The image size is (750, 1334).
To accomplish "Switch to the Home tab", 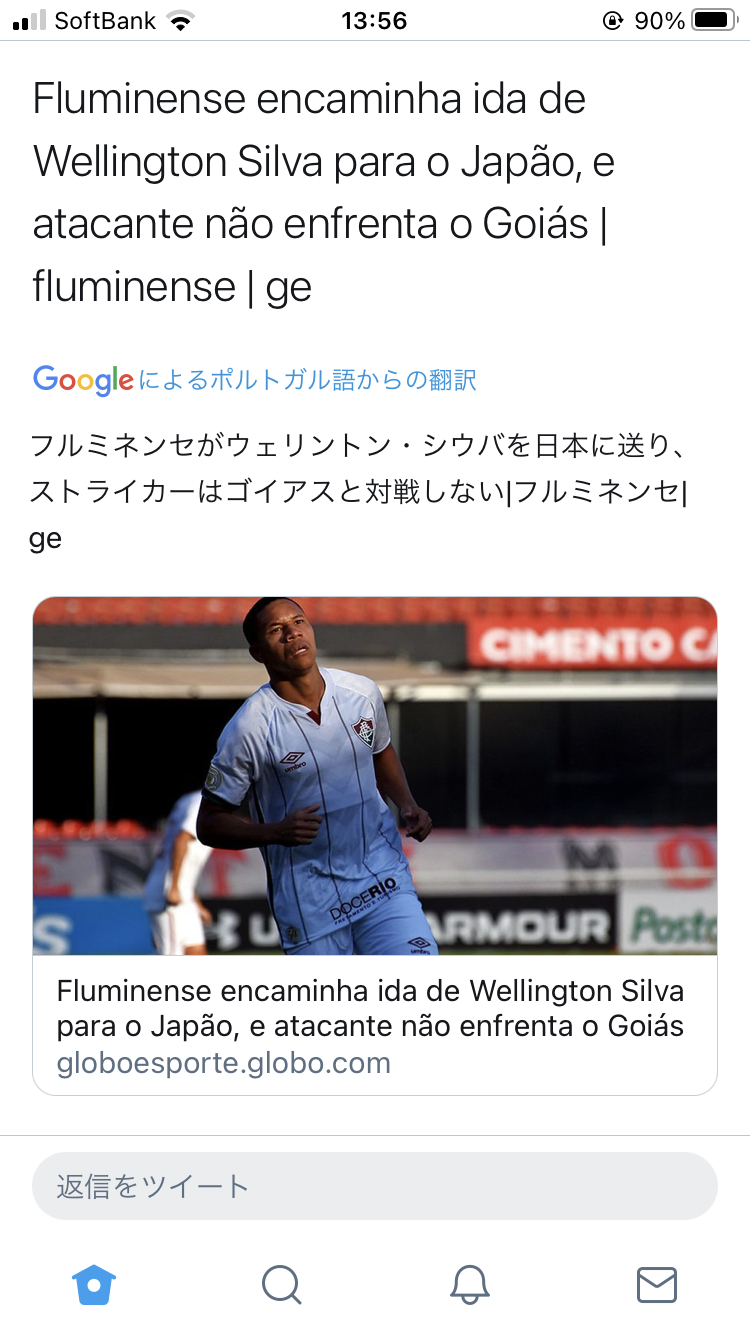I will click(94, 1284).
